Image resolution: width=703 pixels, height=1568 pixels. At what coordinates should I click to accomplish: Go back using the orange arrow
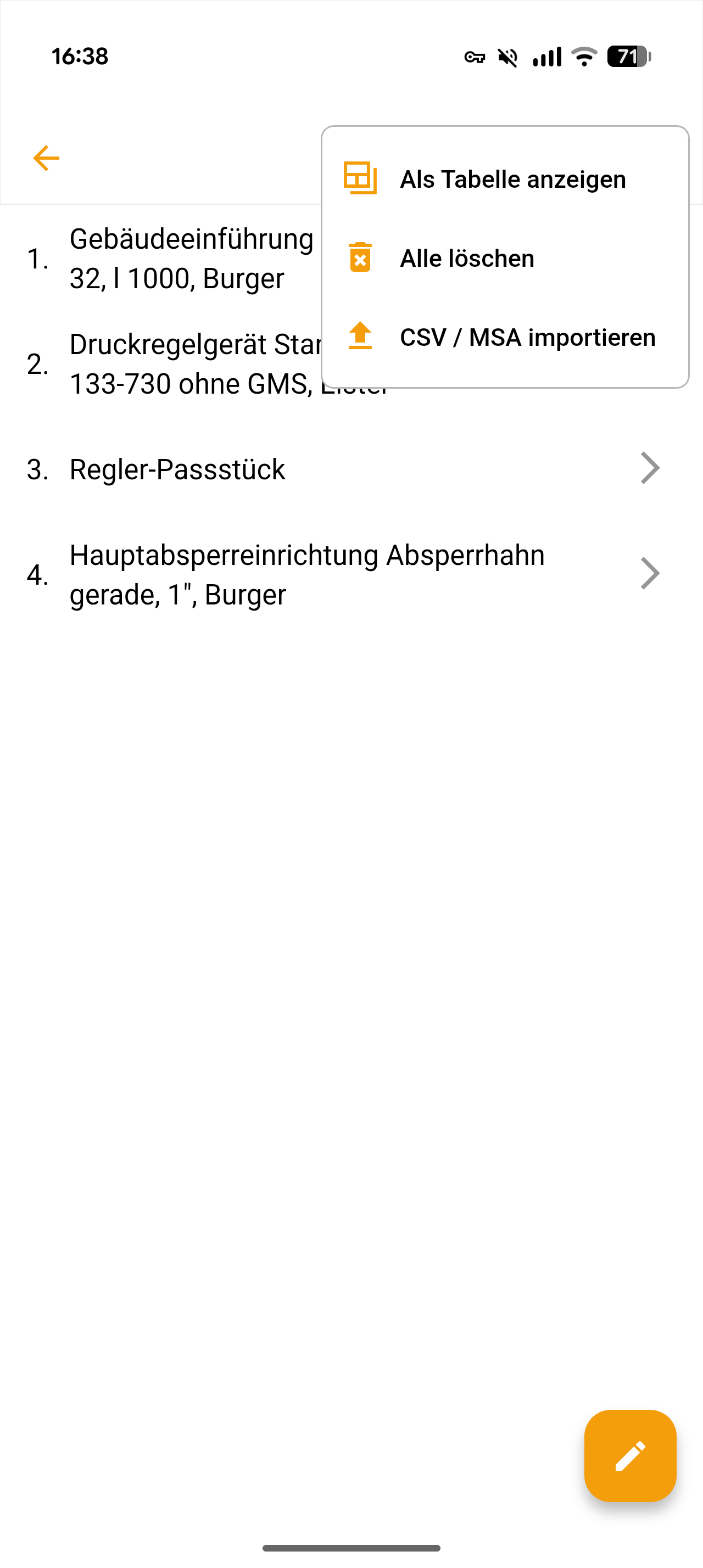(x=46, y=158)
